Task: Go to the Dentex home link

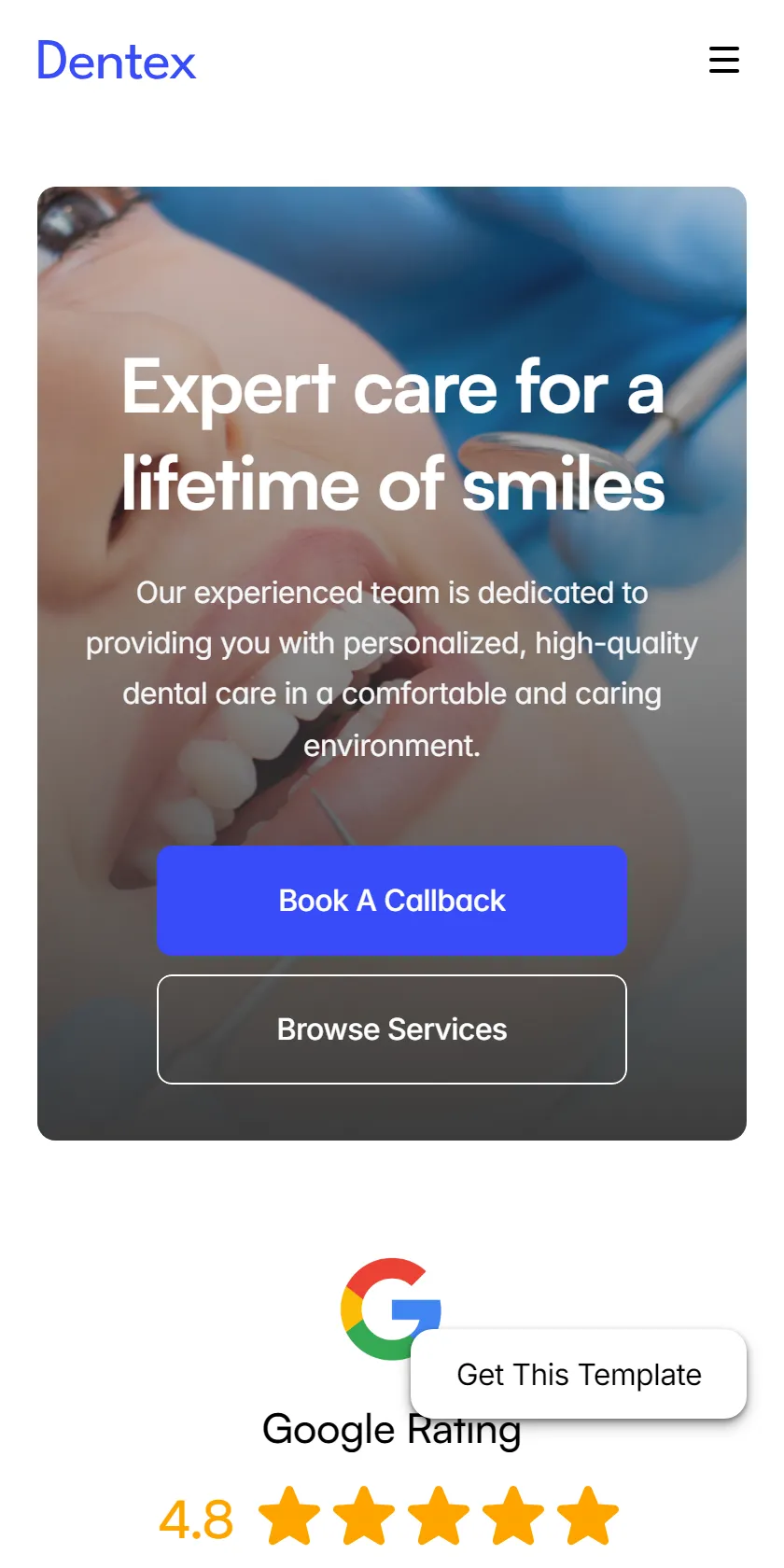Action: pos(117,62)
